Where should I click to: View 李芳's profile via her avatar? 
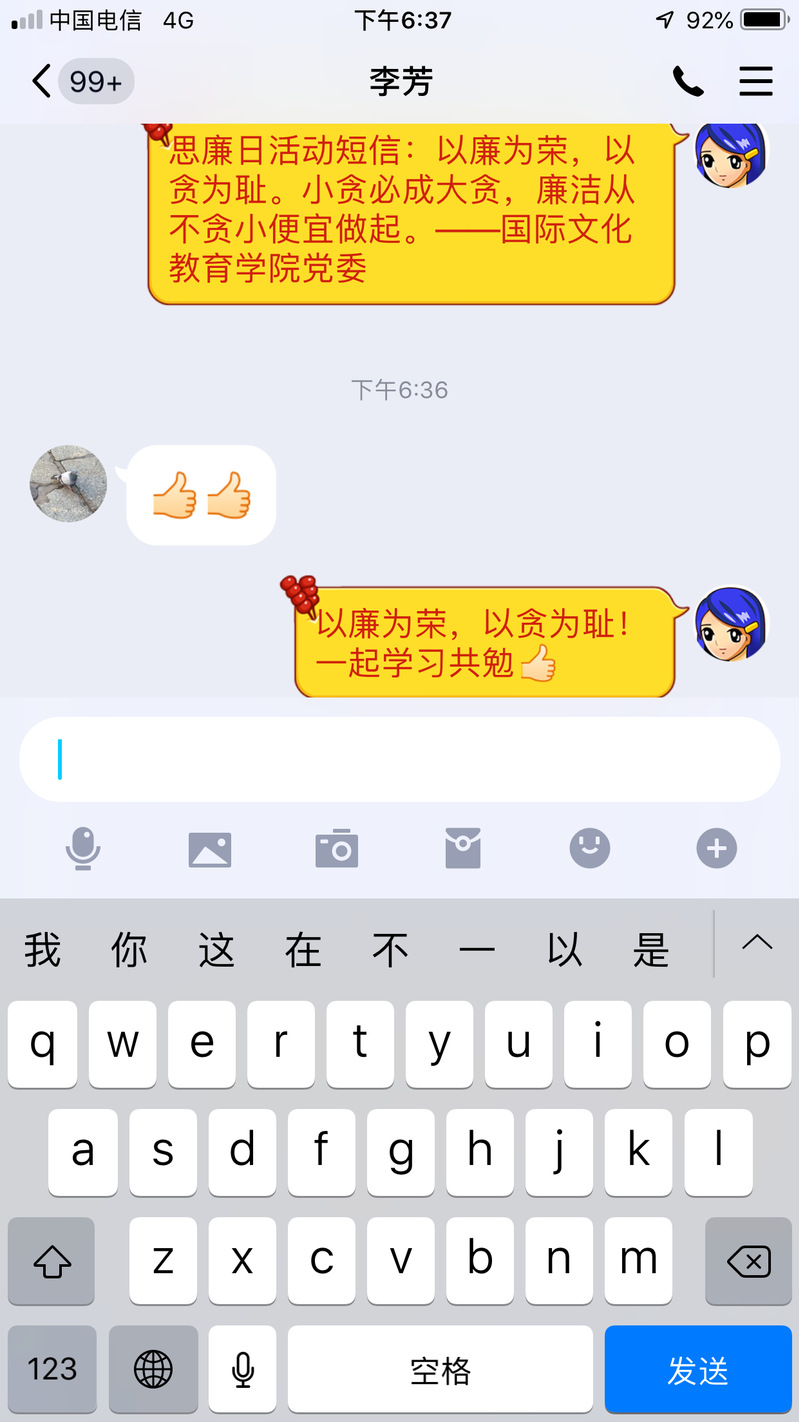[x=68, y=484]
